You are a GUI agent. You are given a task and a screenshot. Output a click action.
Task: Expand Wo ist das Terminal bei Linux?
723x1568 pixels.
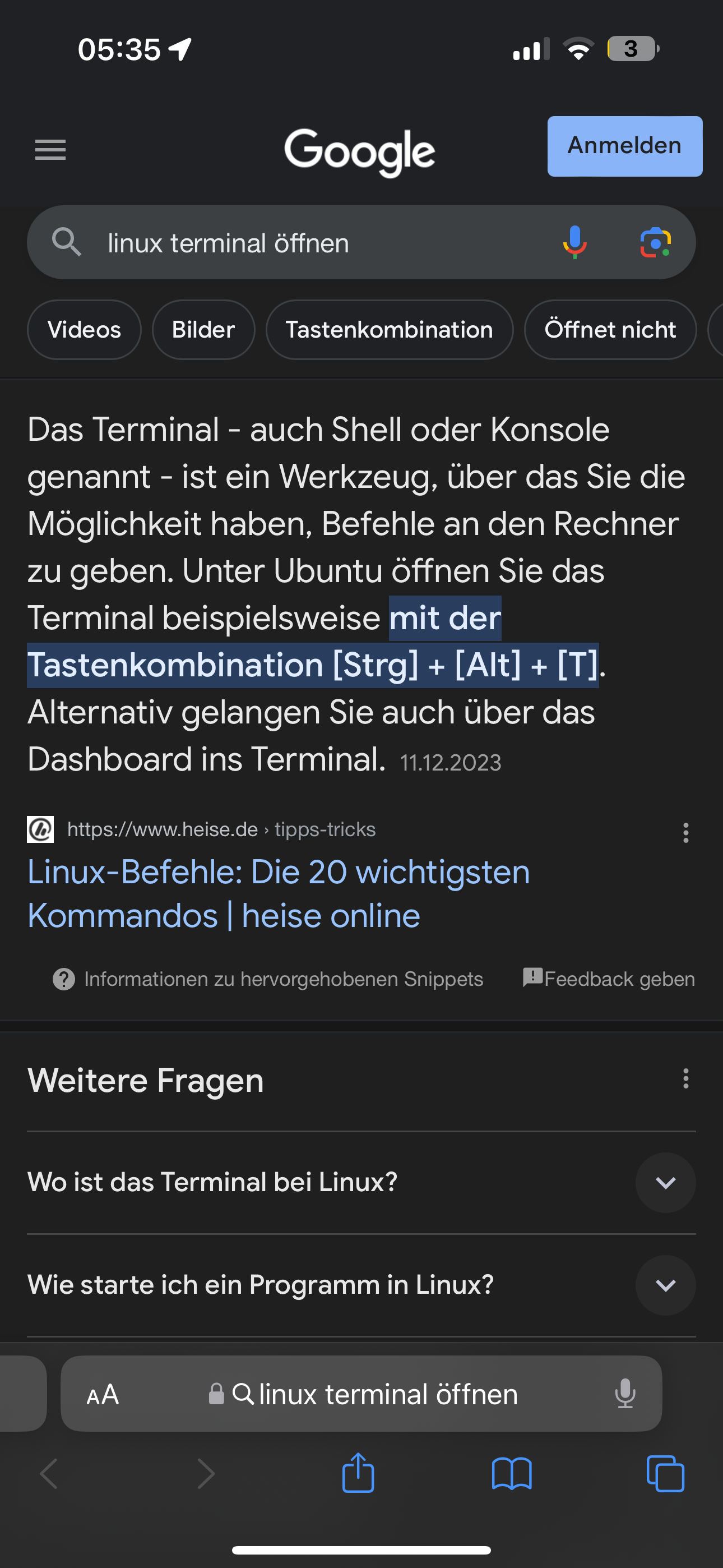pos(665,1182)
